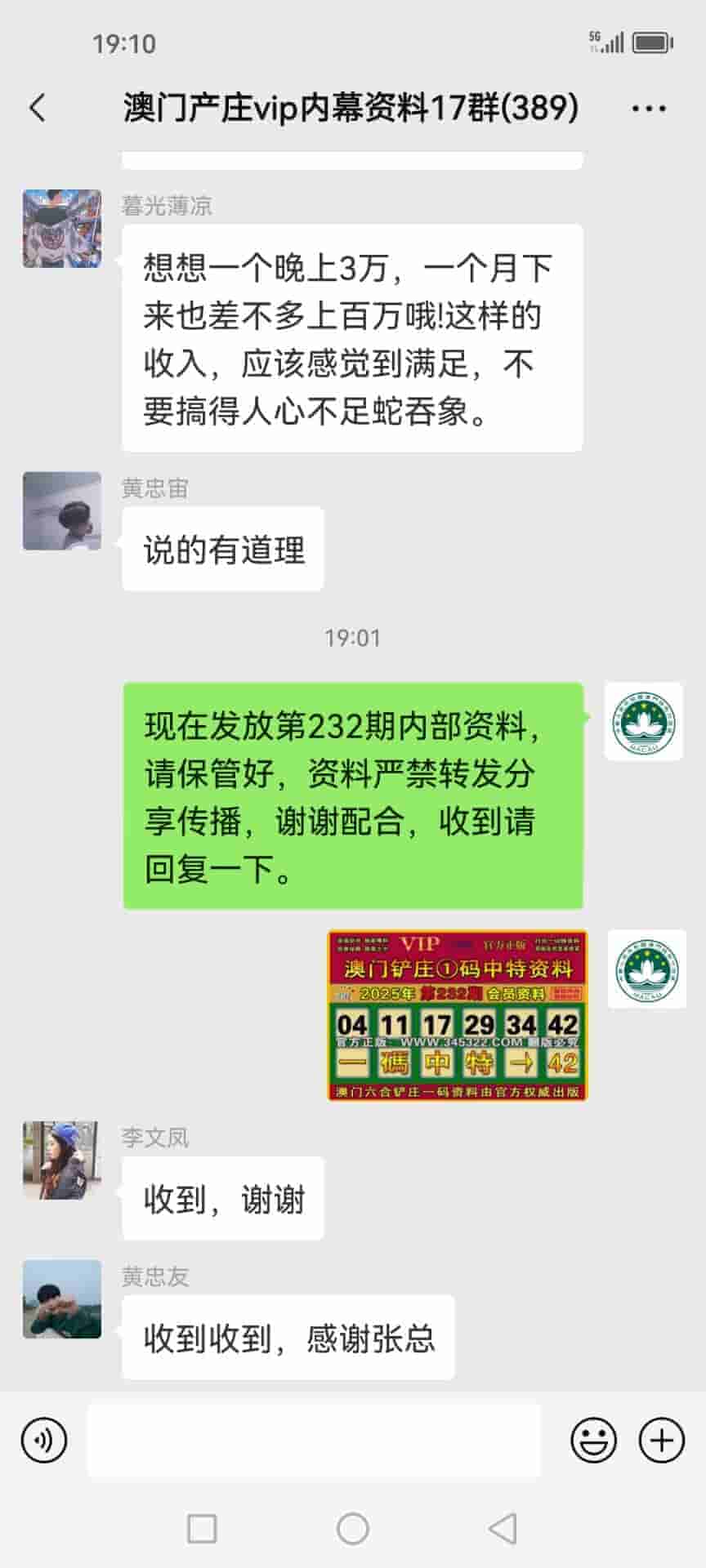This screenshot has height=1568, width=706.
Task: Open recent apps via square button
Action: pyautogui.click(x=202, y=1528)
